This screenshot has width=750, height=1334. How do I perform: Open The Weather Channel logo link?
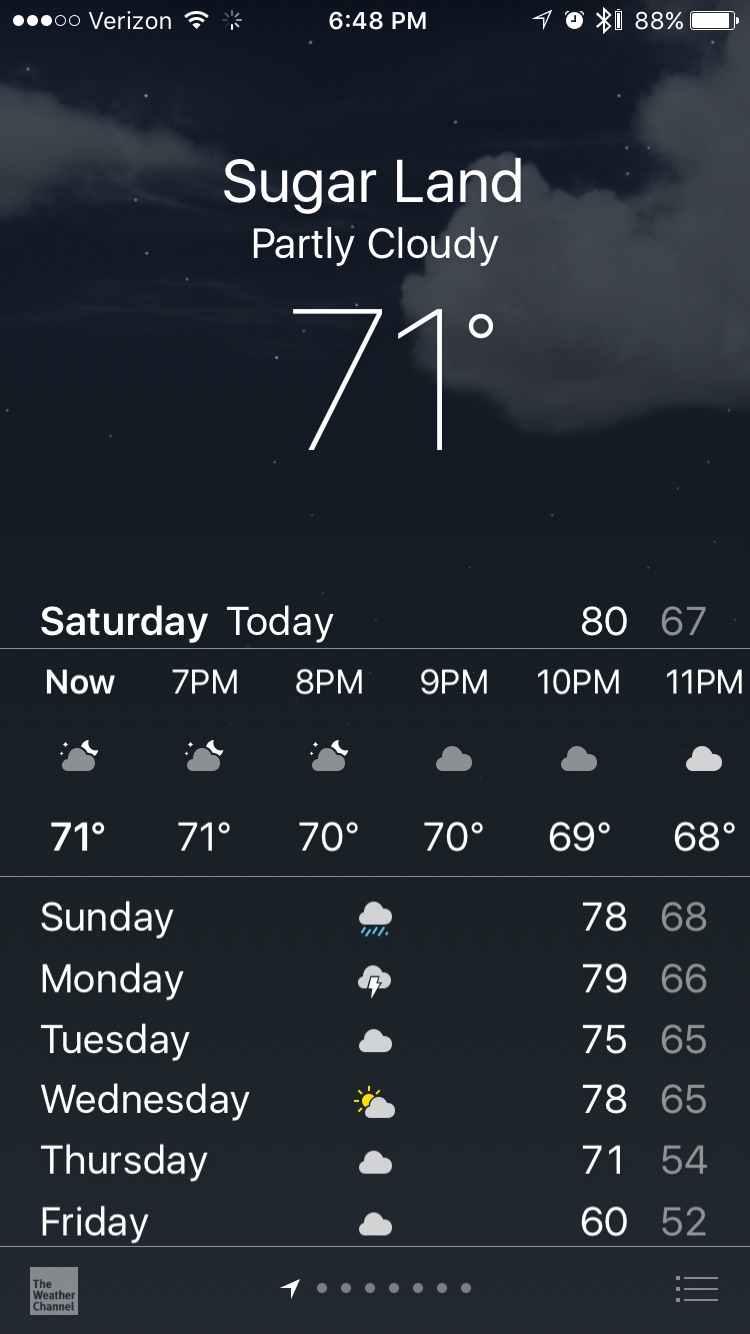click(x=54, y=1290)
